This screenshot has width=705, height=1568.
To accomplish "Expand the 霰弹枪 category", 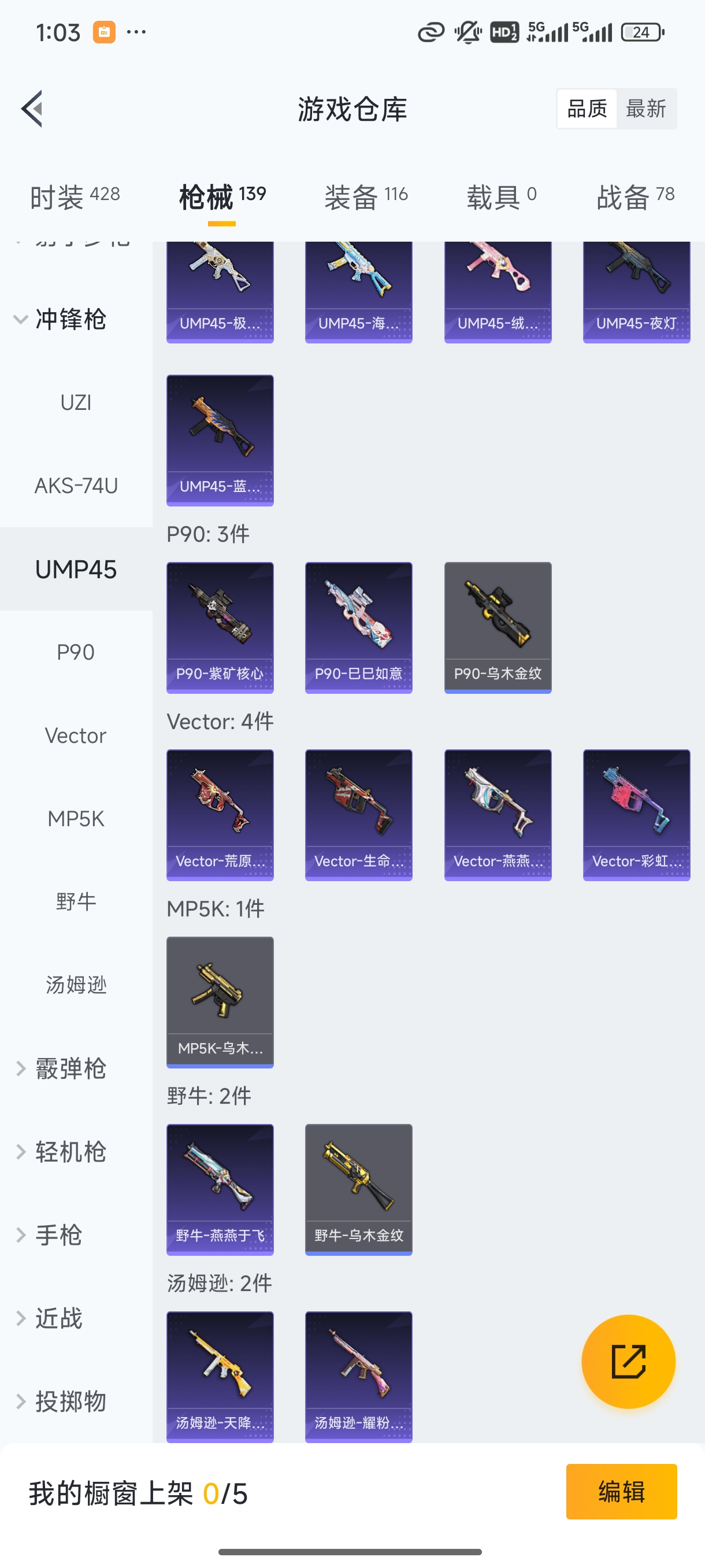I will coord(61,1068).
